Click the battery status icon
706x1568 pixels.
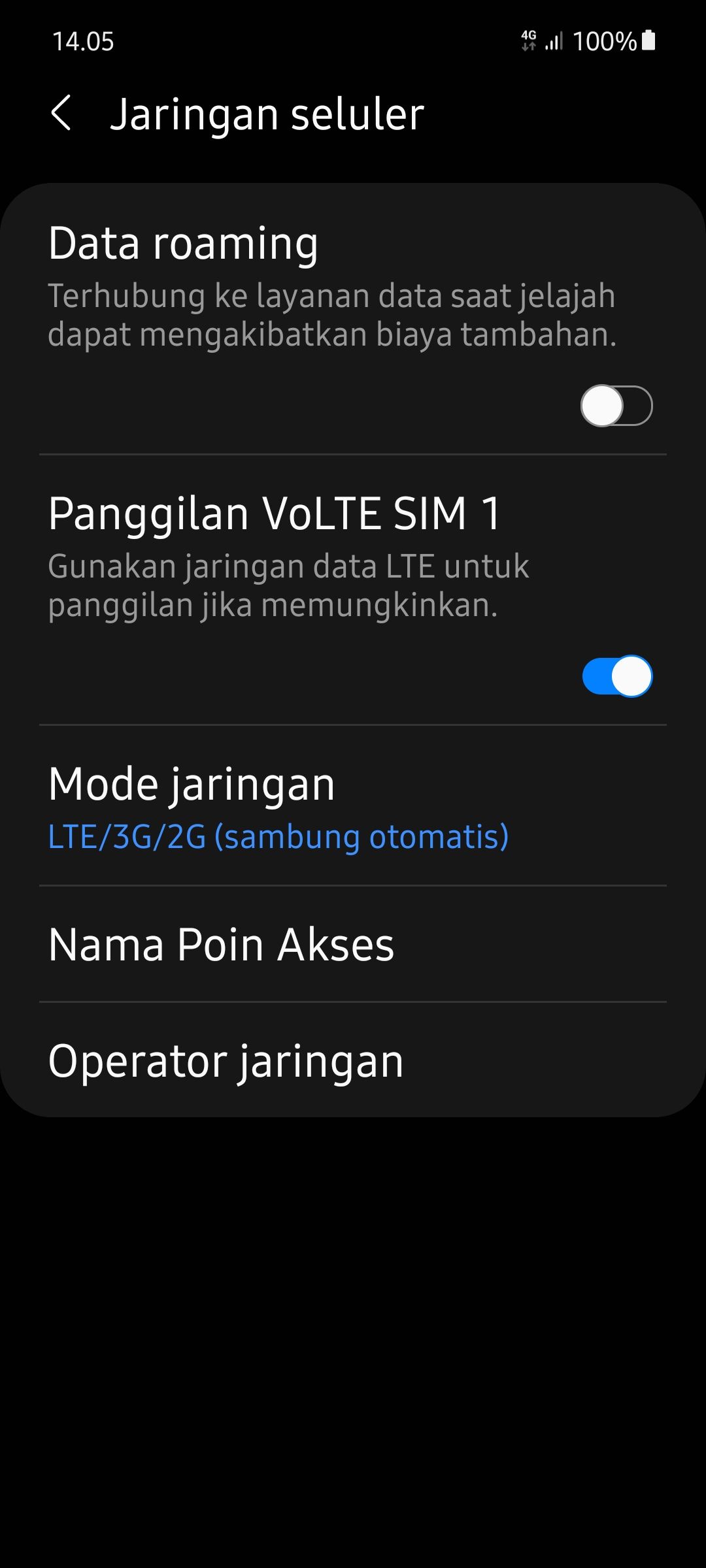tap(647, 41)
